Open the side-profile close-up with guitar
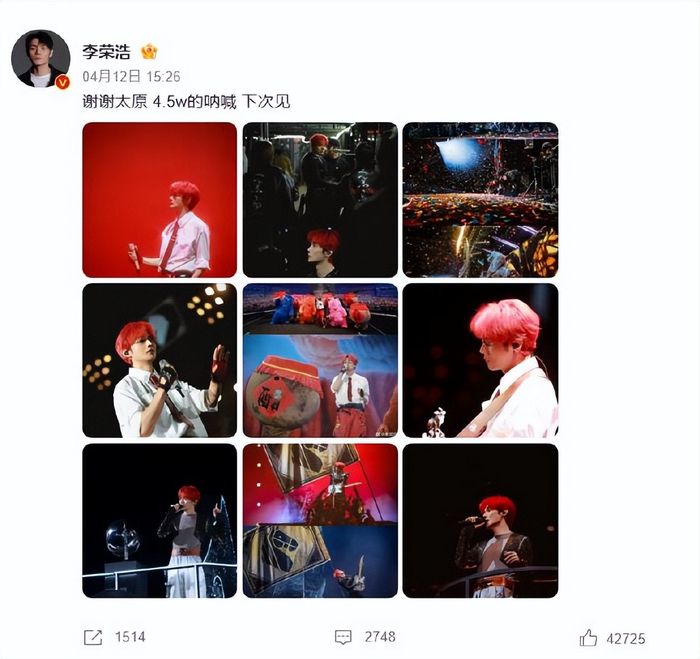 coord(480,360)
